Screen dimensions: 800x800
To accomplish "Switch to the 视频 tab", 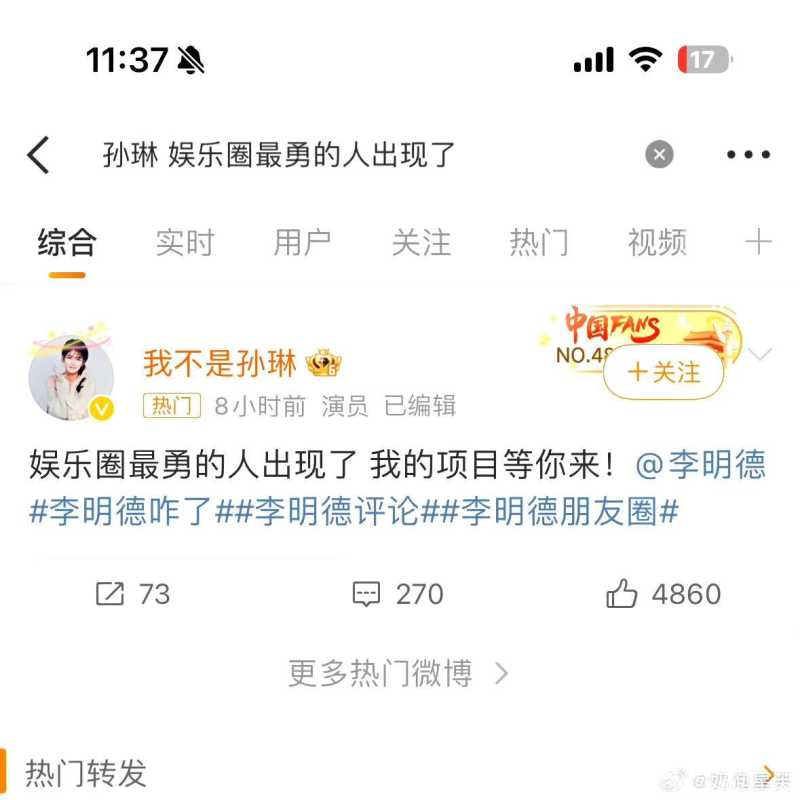I will tap(657, 242).
